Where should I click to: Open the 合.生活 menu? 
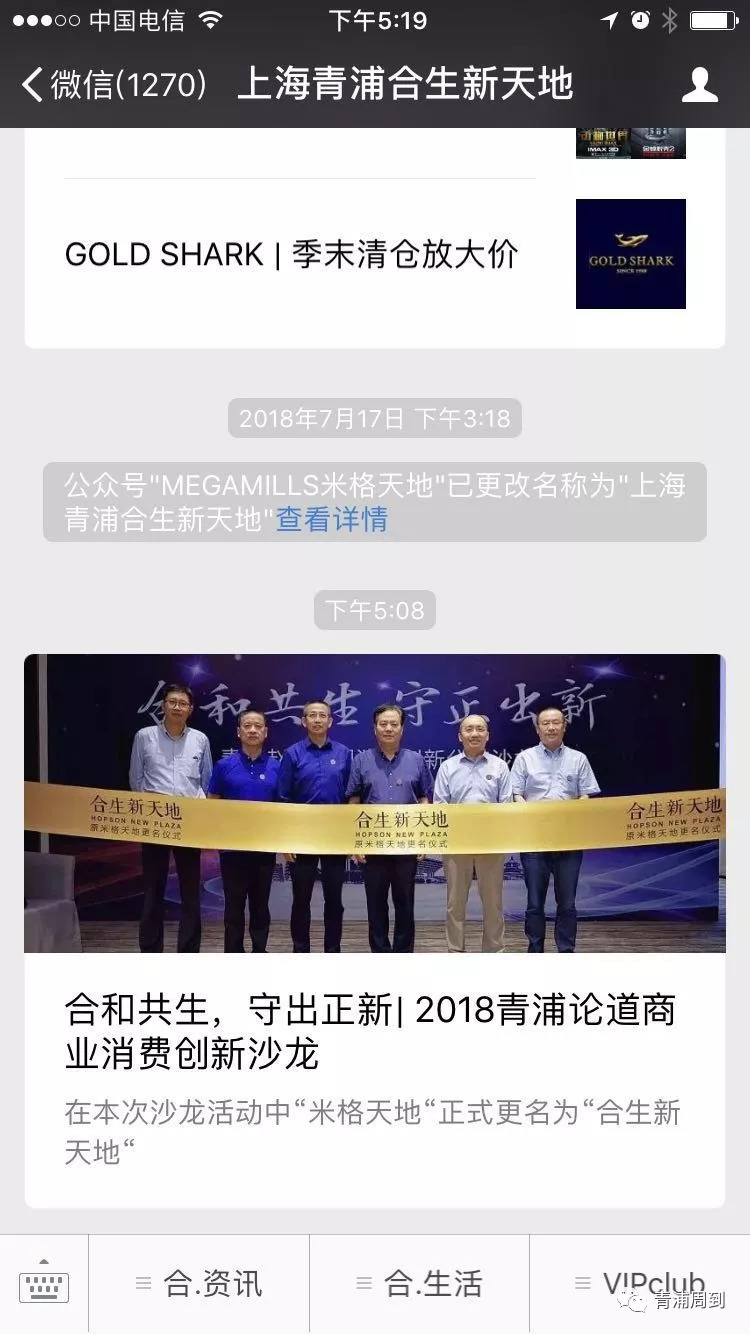coord(419,1284)
